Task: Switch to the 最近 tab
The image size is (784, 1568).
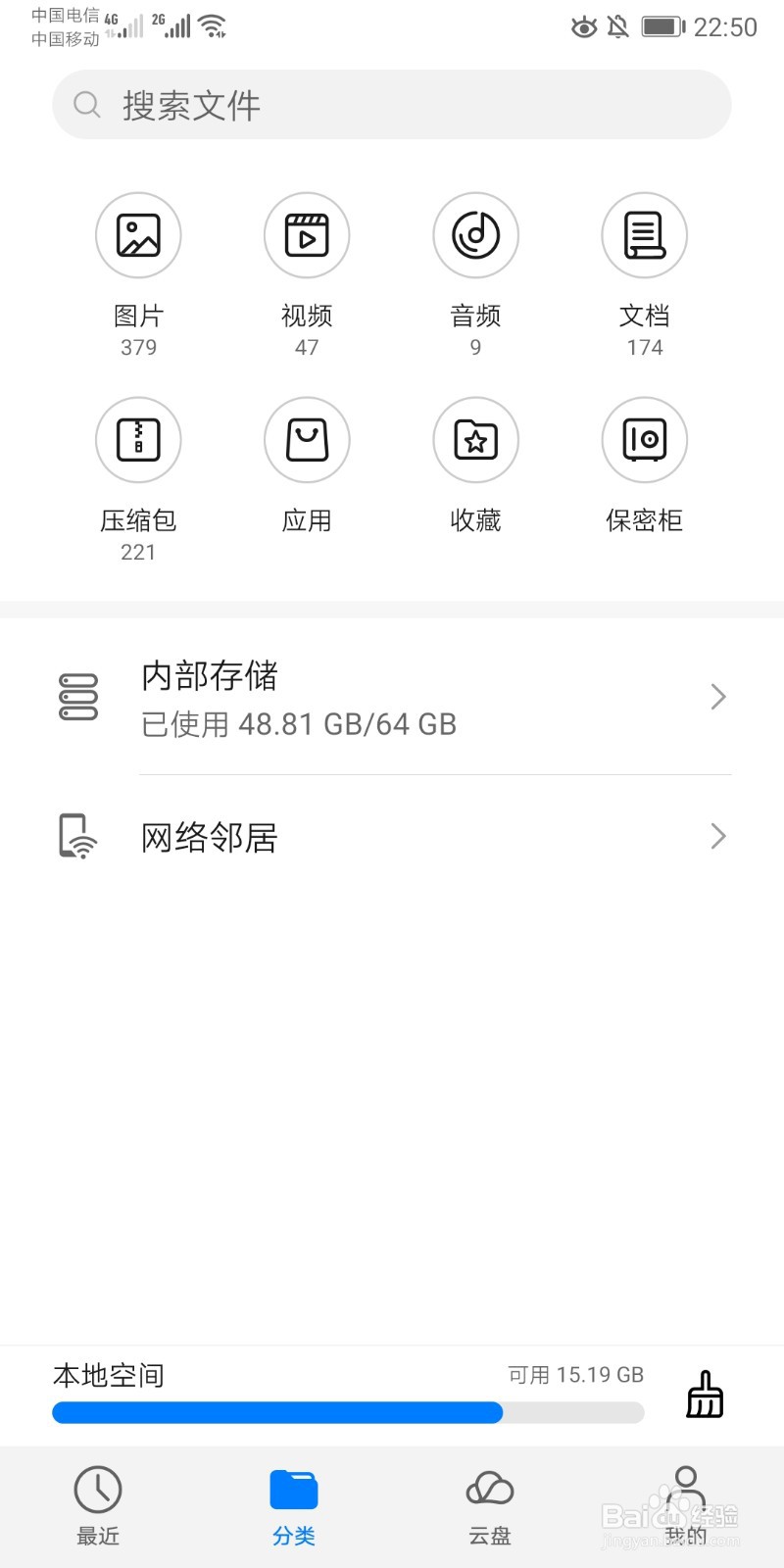Action: click(x=98, y=1505)
